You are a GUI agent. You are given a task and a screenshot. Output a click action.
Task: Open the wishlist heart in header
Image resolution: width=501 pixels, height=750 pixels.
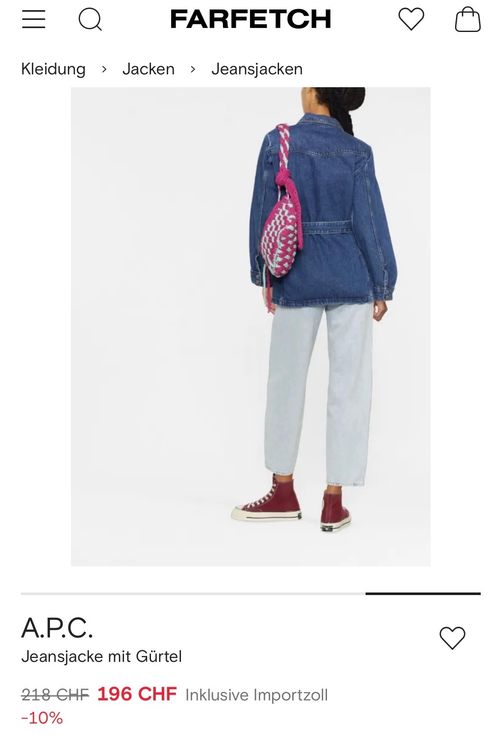[411, 19]
